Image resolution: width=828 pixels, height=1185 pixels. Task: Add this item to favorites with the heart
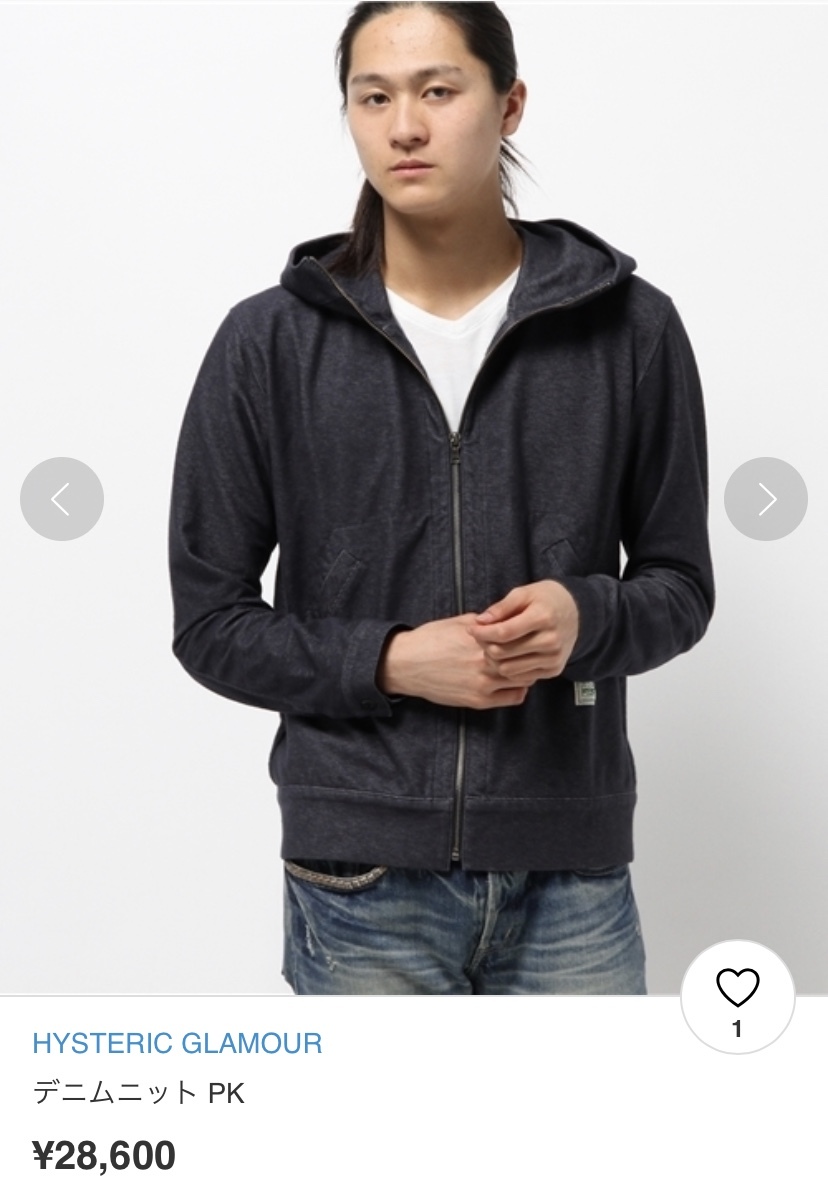pos(738,990)
